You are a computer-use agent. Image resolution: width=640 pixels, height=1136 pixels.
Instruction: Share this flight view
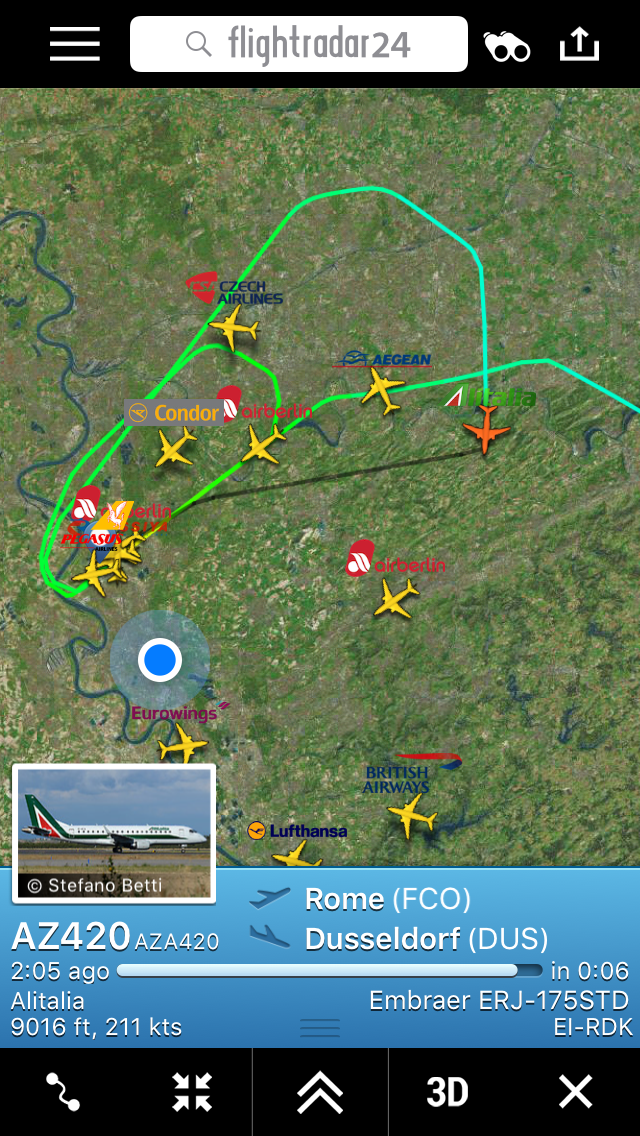click(580, 44)
